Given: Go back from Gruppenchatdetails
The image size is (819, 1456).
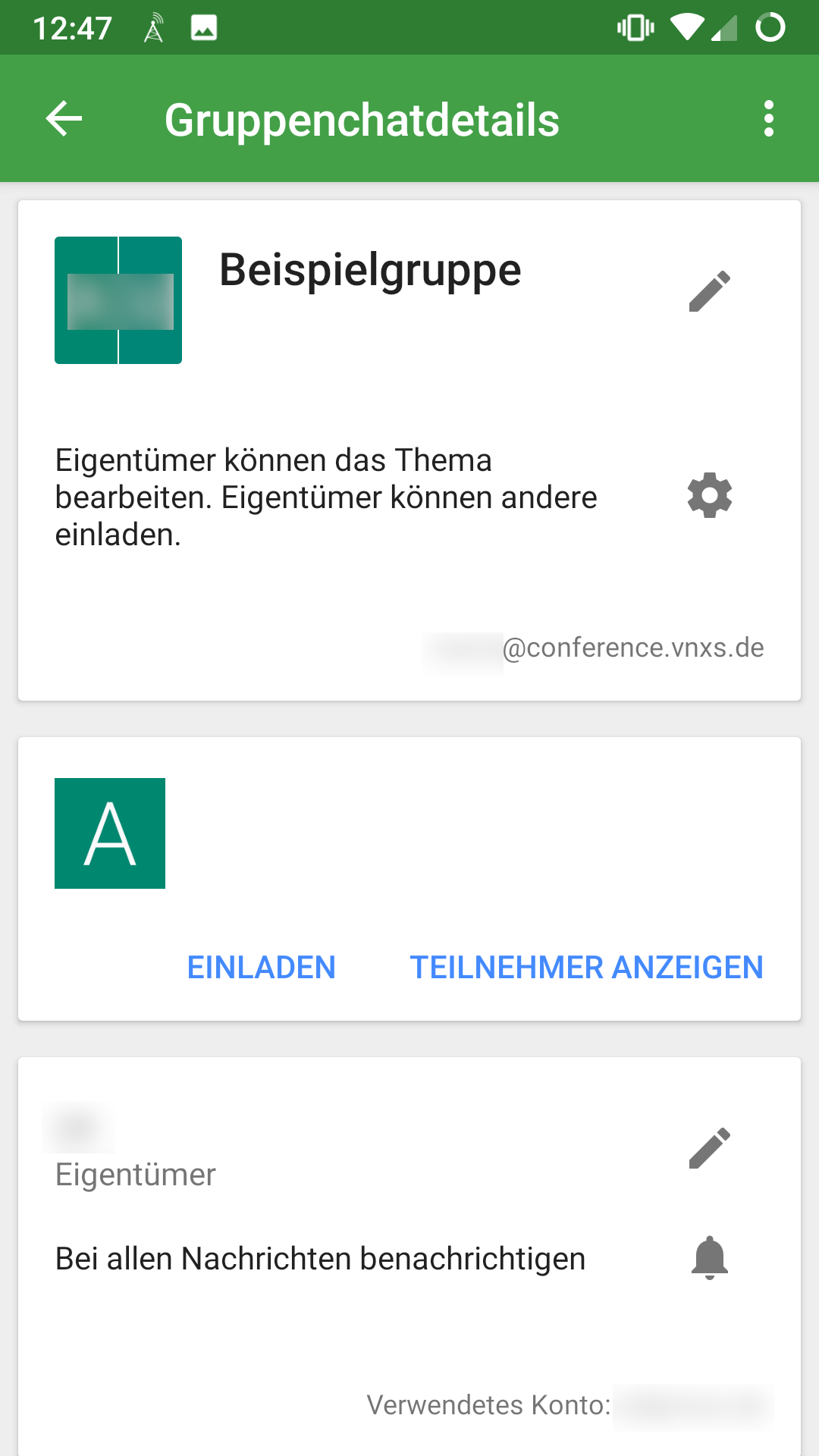Looking at the screenshot, I should [x=64, y=119].
